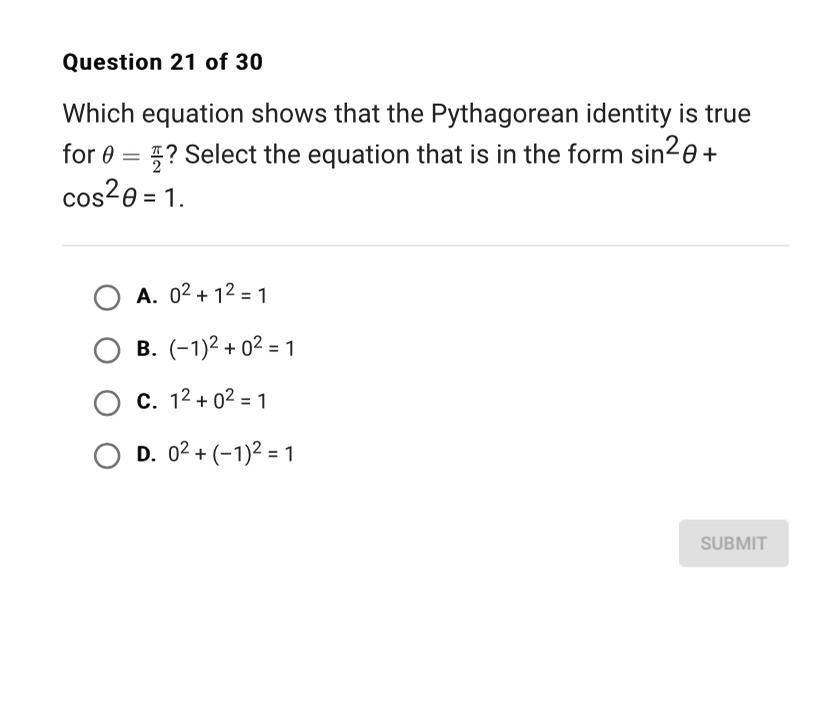This screenshot has width=826, height=718.
Task: Pick answer C: 1² + 0² = 1
Action: [x=107, y=402]
